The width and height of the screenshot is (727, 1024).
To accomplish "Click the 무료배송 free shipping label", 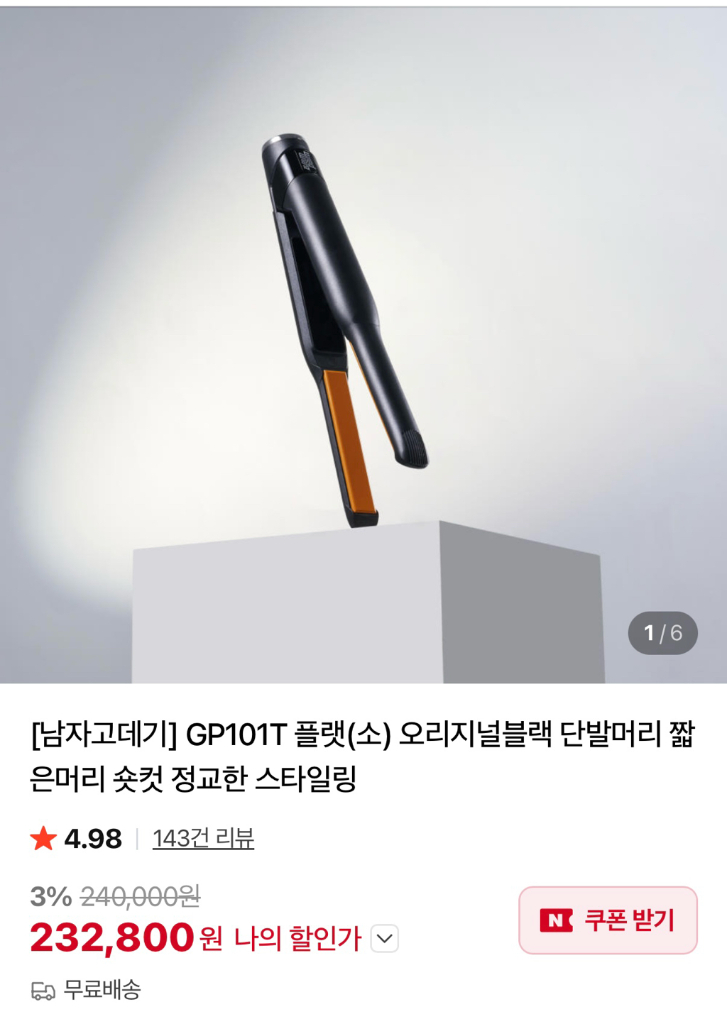I will pos(102,988).
